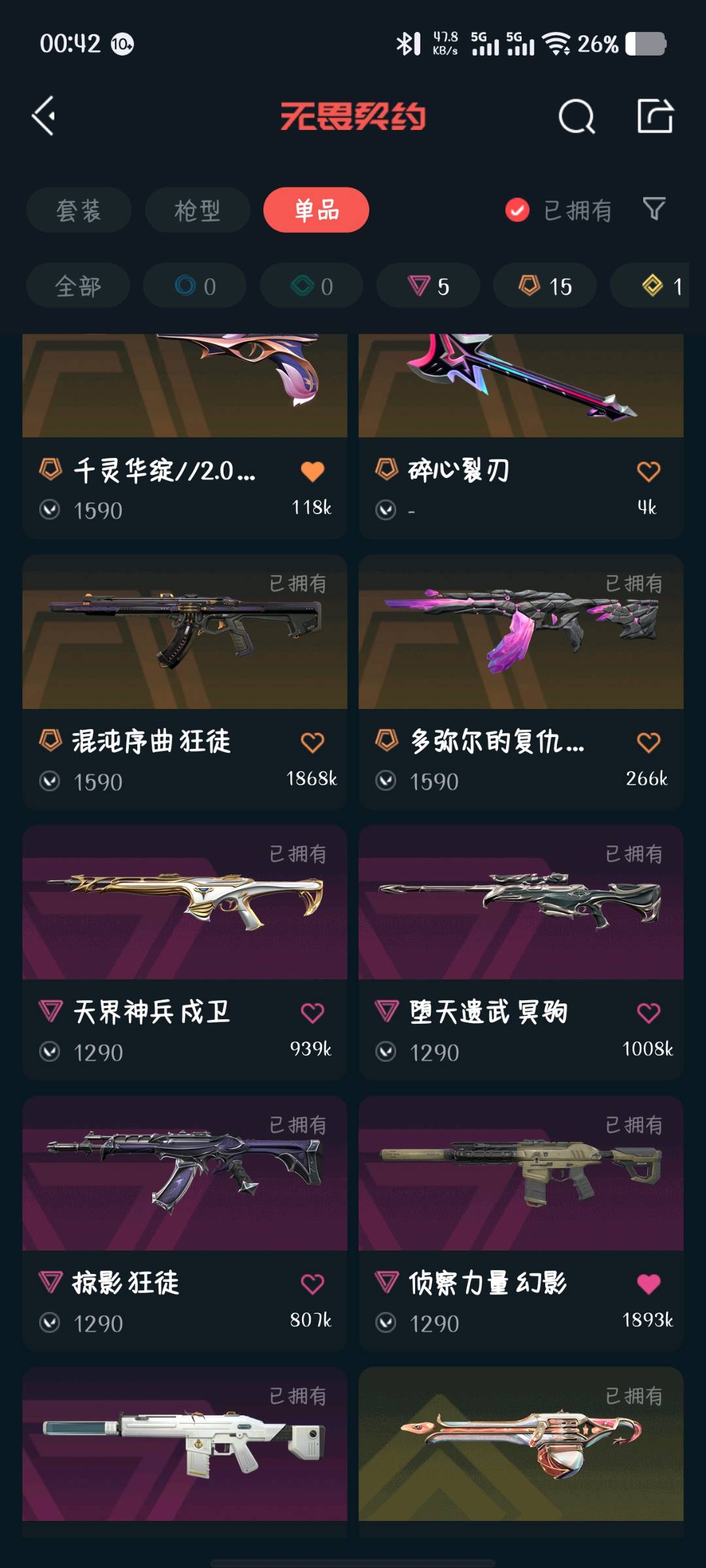Filter by the pink tier chip showing 5
The image size is (706, 1568).
(428, 286)
